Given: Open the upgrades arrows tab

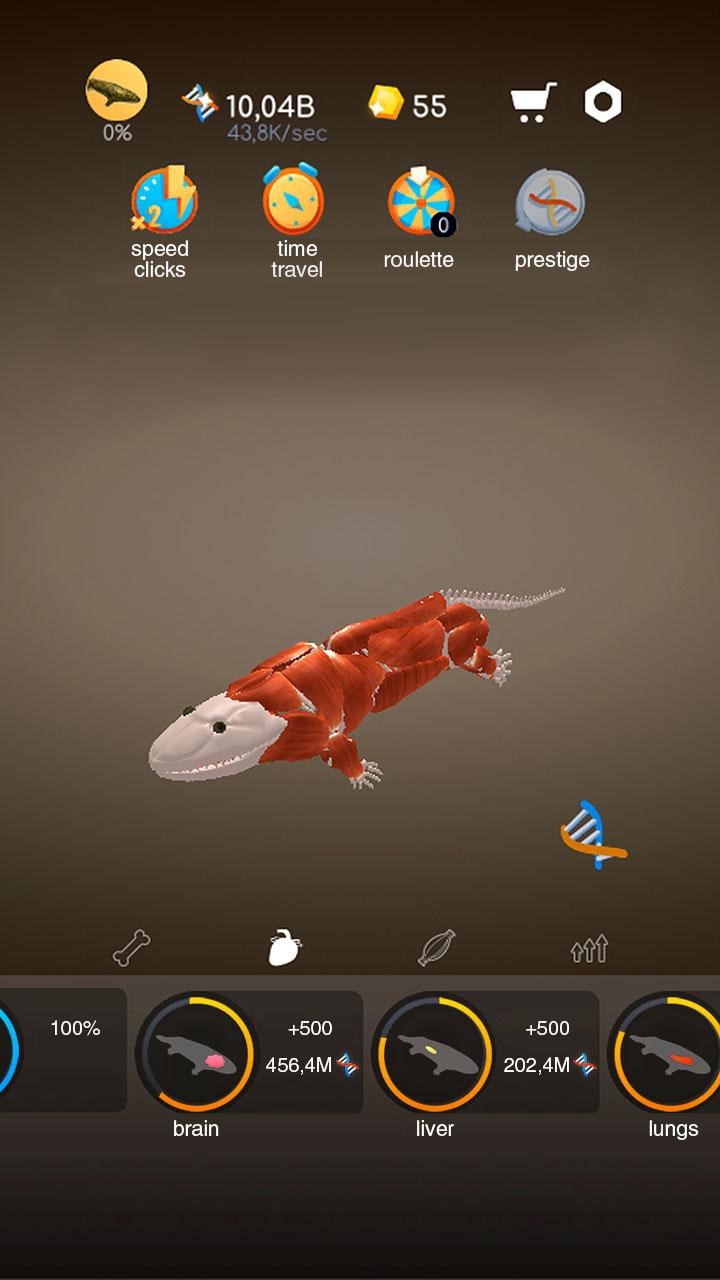Looking at the screenshot, I should (x=589, y=949).
